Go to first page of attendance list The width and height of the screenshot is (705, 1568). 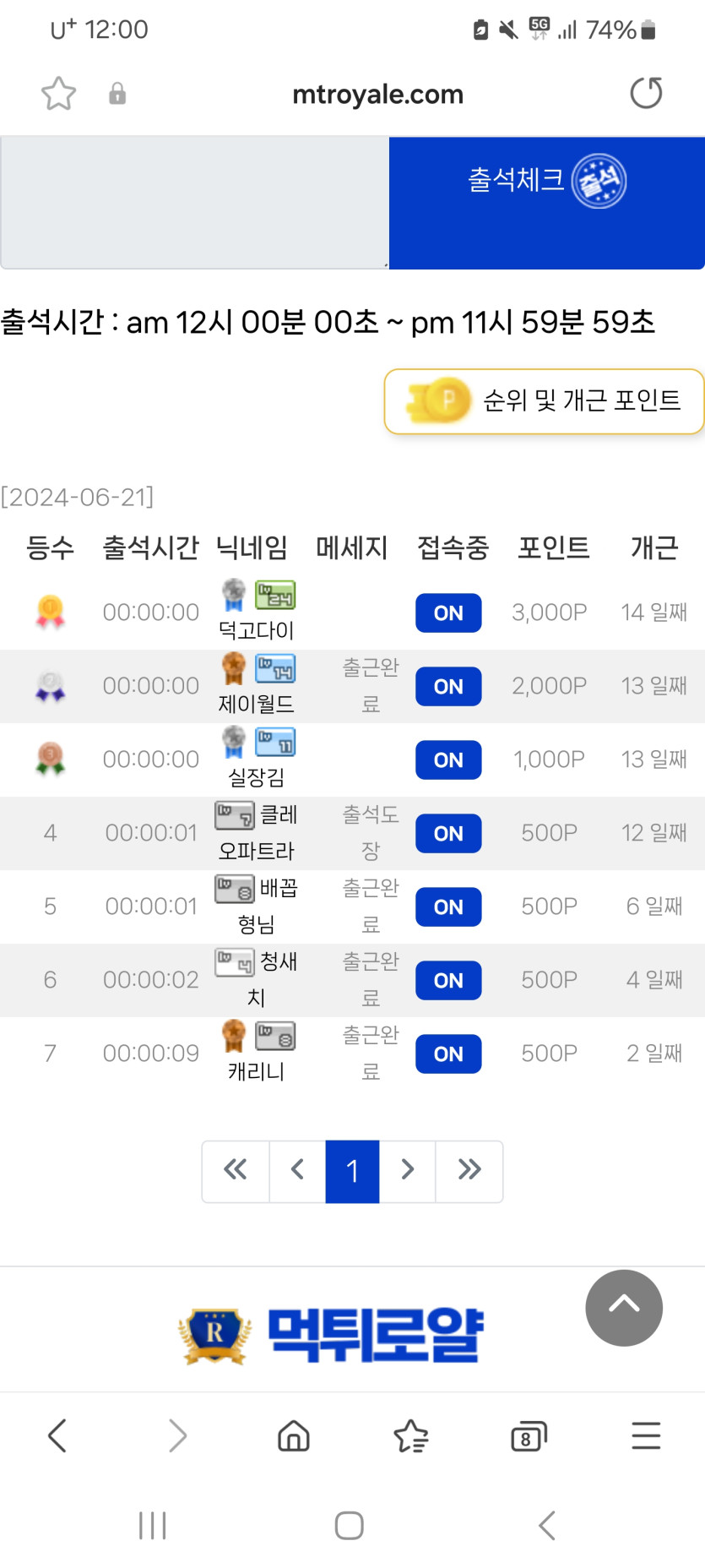[x=236, y=1171]
